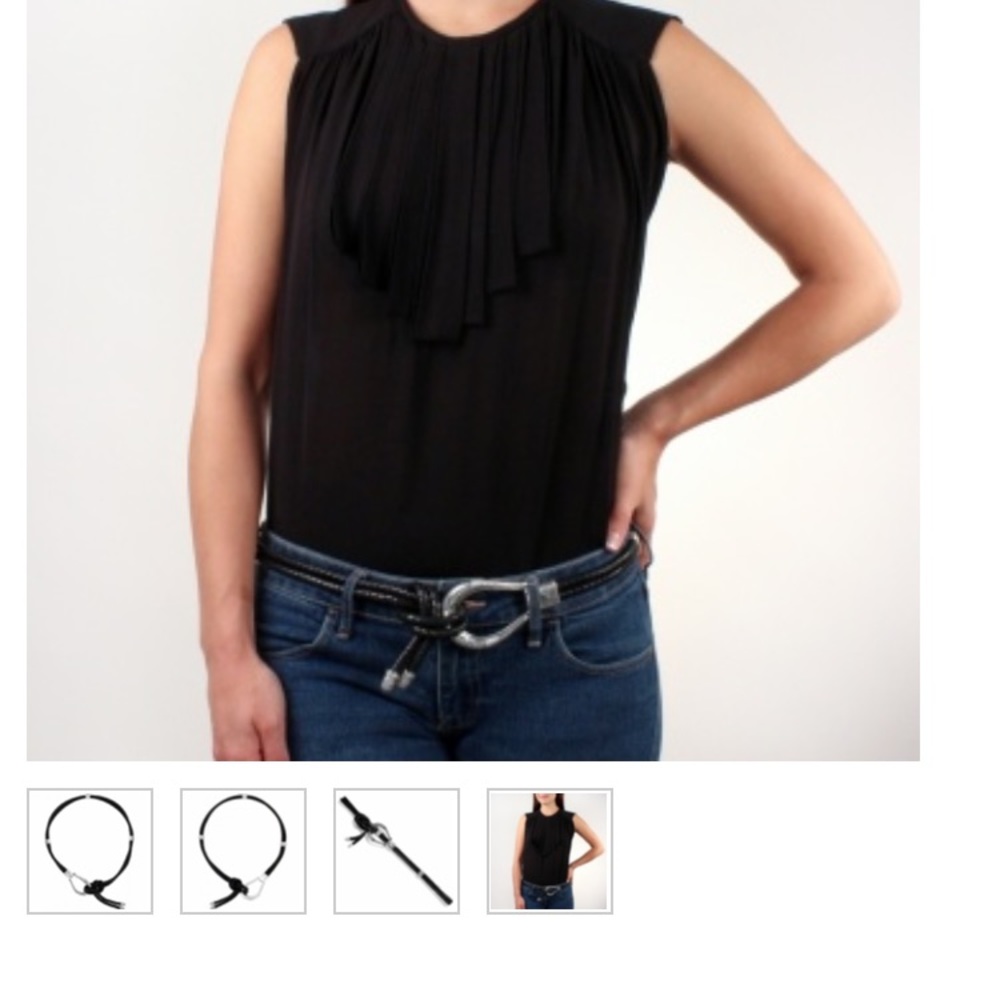Viewport: 1000px width, 1000px height.
Task: Open the large product photo
Action: tap(473, 380)
